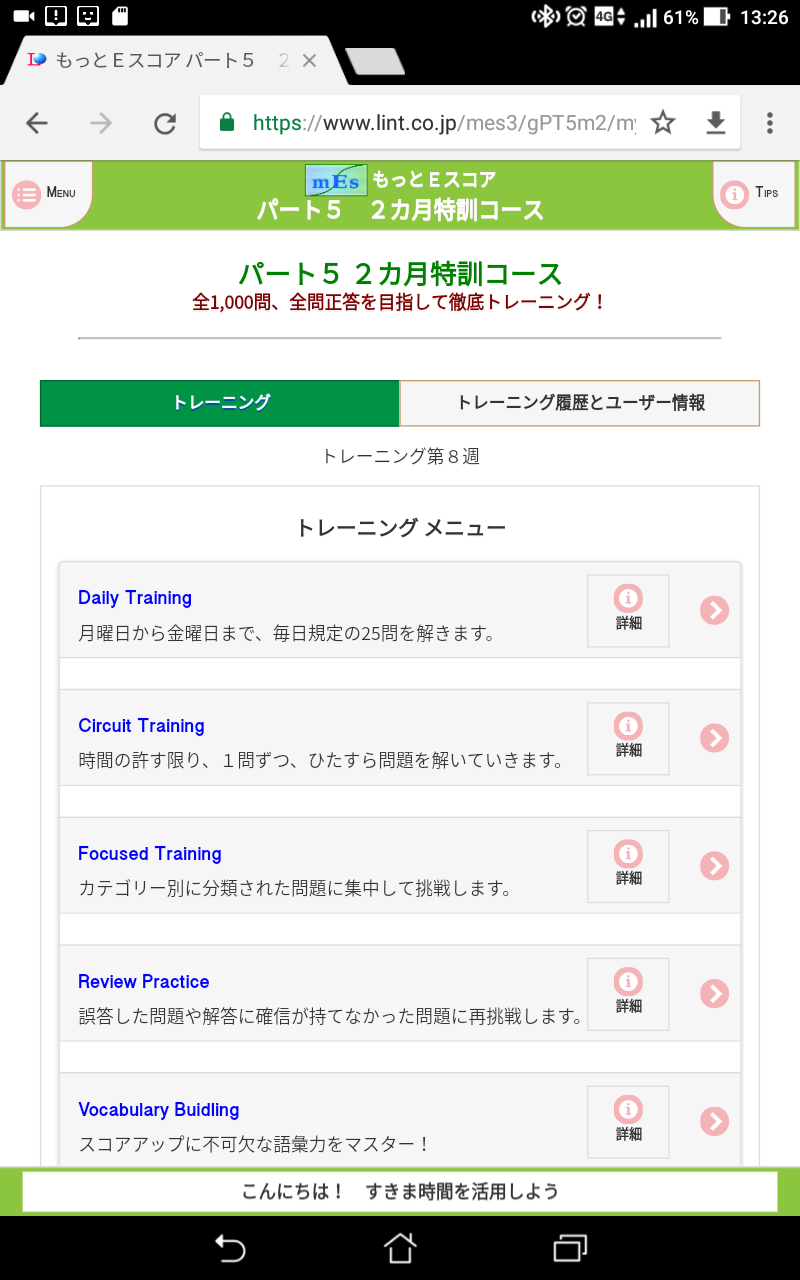Open Vocabulary Buidling

click(159, 1110)
